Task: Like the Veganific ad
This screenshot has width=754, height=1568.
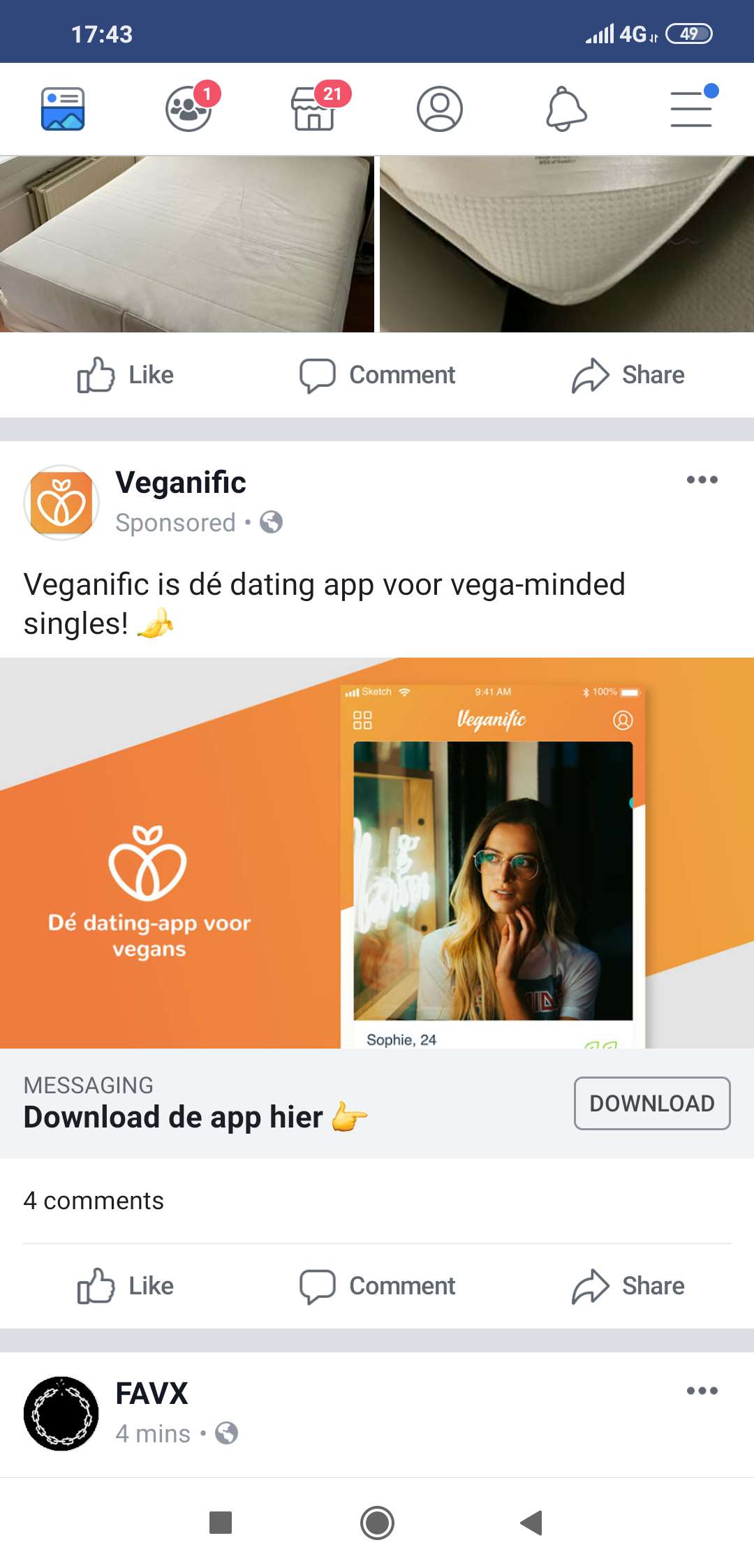Action: pyautogui.click(x=126, y=1286)
